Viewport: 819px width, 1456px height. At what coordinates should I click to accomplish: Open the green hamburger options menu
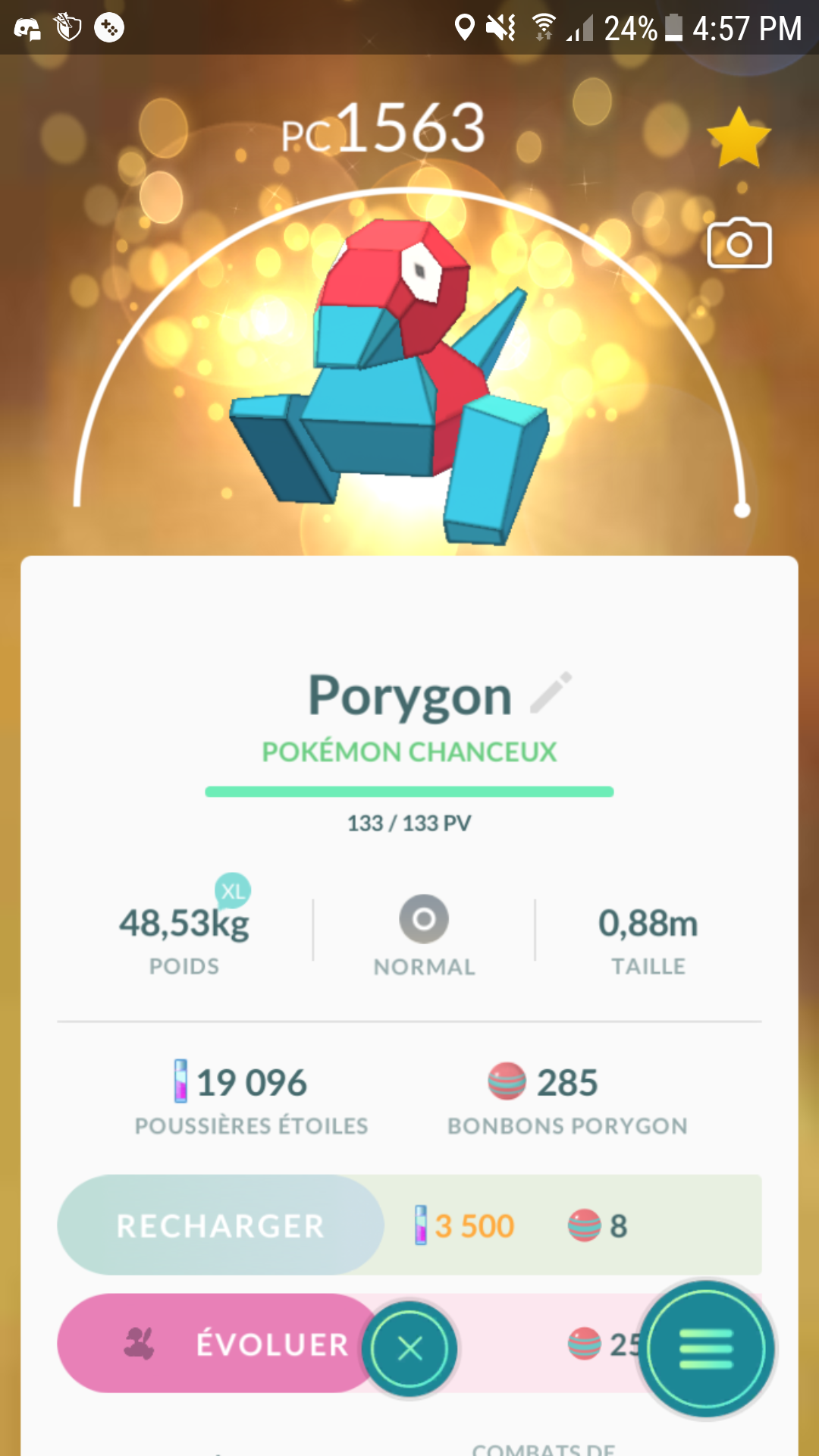pyautogui.click(x=706, y=1348)
